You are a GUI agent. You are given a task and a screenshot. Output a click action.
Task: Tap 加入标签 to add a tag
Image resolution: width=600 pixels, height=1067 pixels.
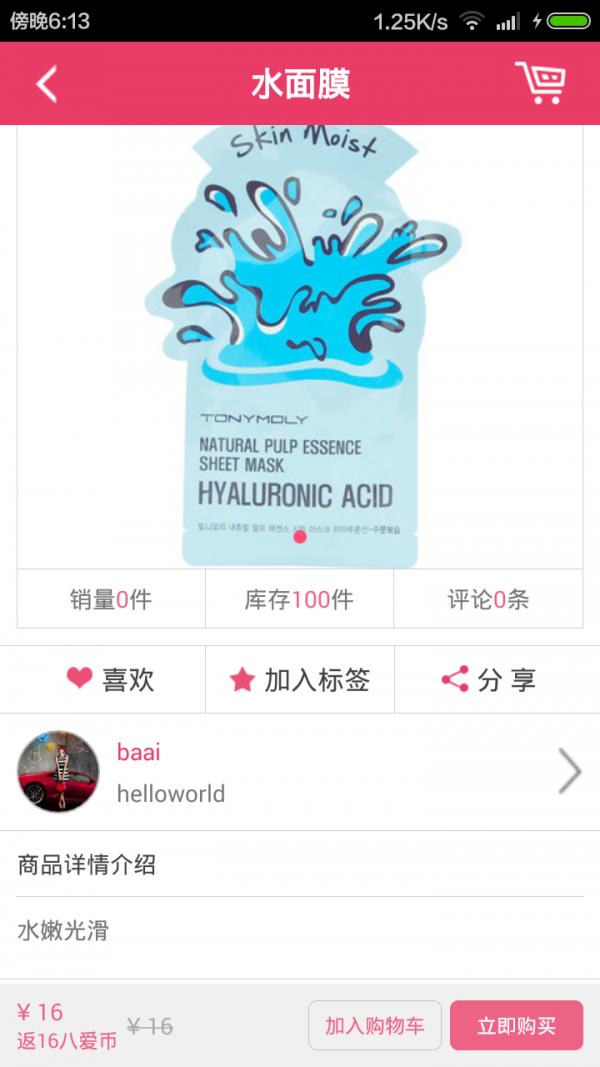point(300,680)
